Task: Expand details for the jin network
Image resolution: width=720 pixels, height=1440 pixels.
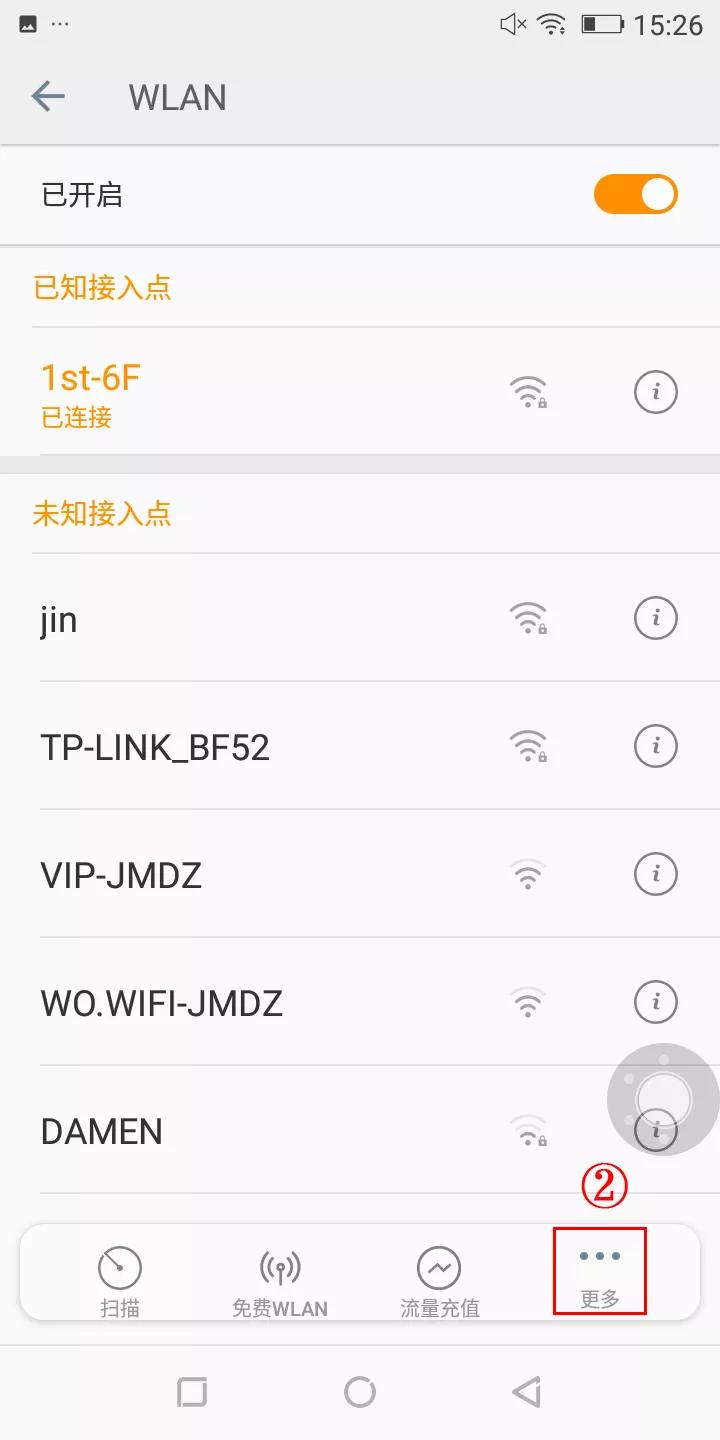Action: pyautogui.click(x=655, y=618)
